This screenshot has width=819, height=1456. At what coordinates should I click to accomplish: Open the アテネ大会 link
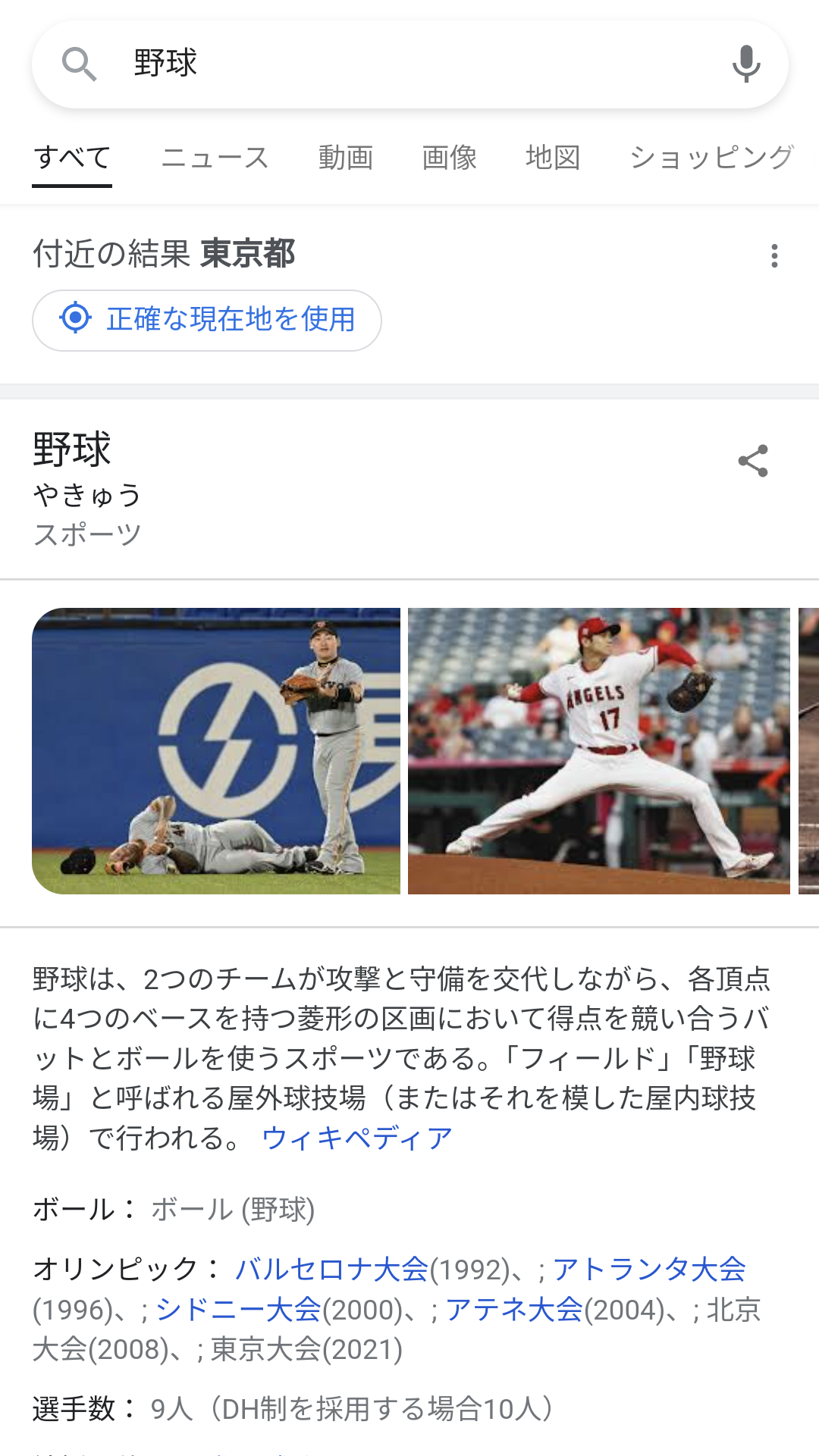pyautogui.click(x=513, y=1309)
